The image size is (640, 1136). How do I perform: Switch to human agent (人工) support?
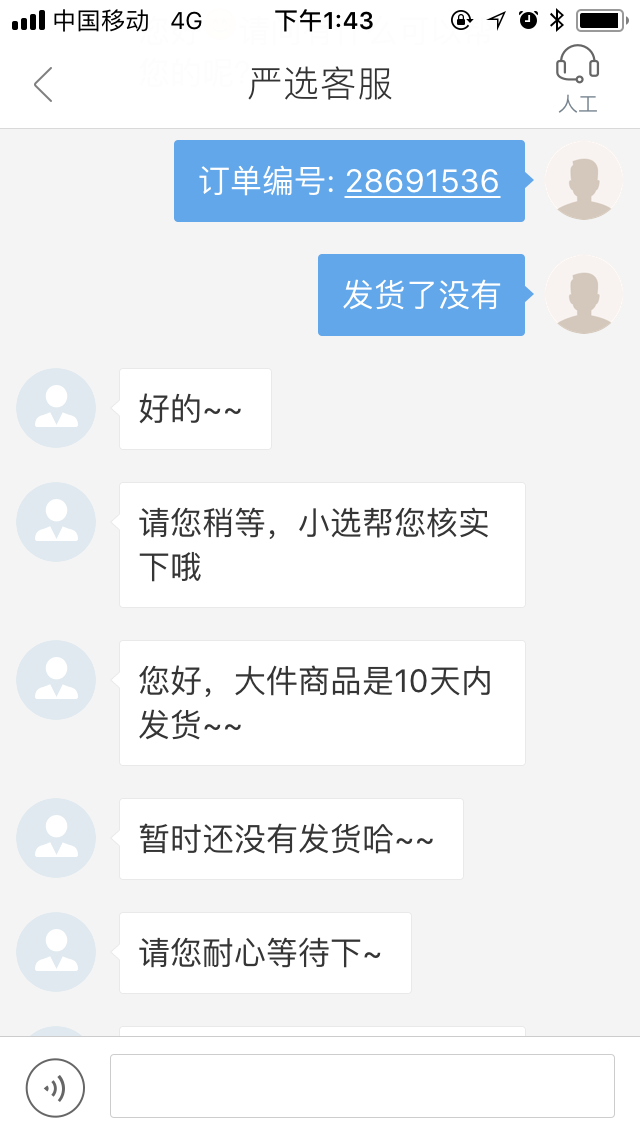coord(577,78)
